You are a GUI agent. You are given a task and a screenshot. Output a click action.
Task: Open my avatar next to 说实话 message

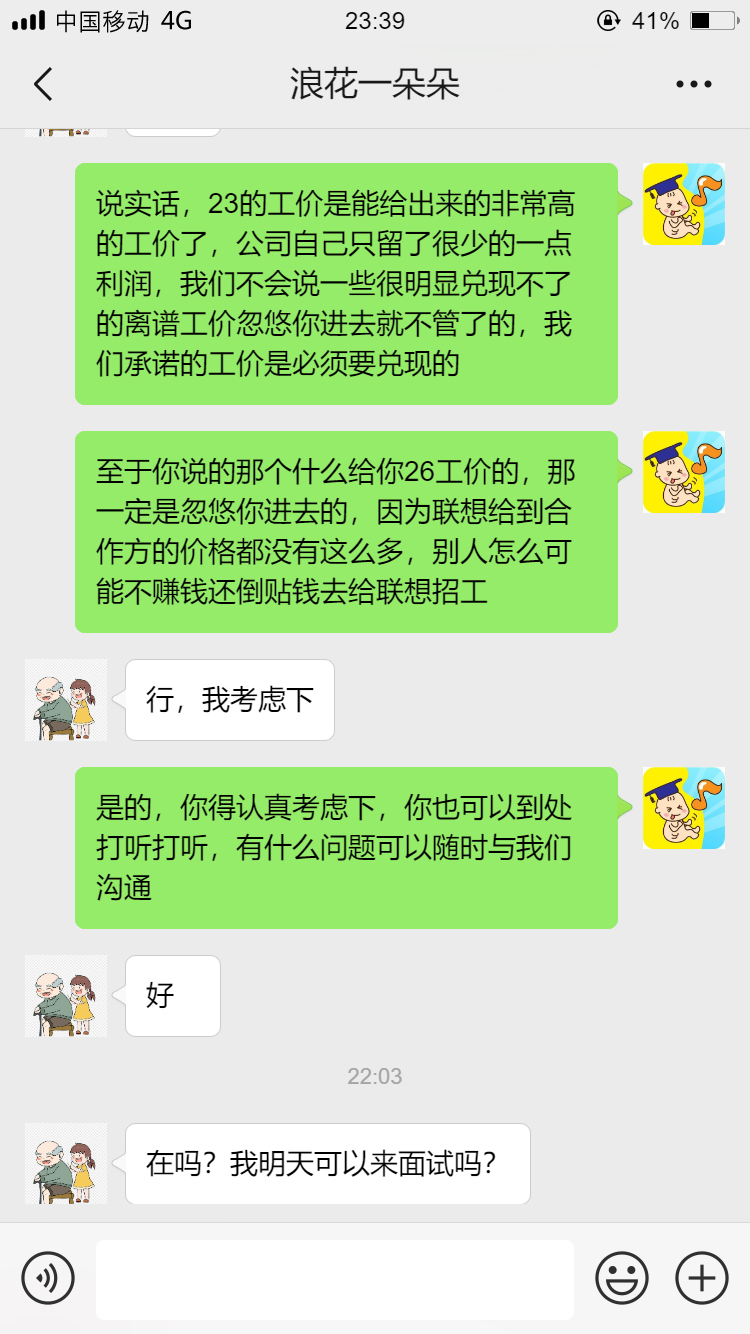point(683,204)
